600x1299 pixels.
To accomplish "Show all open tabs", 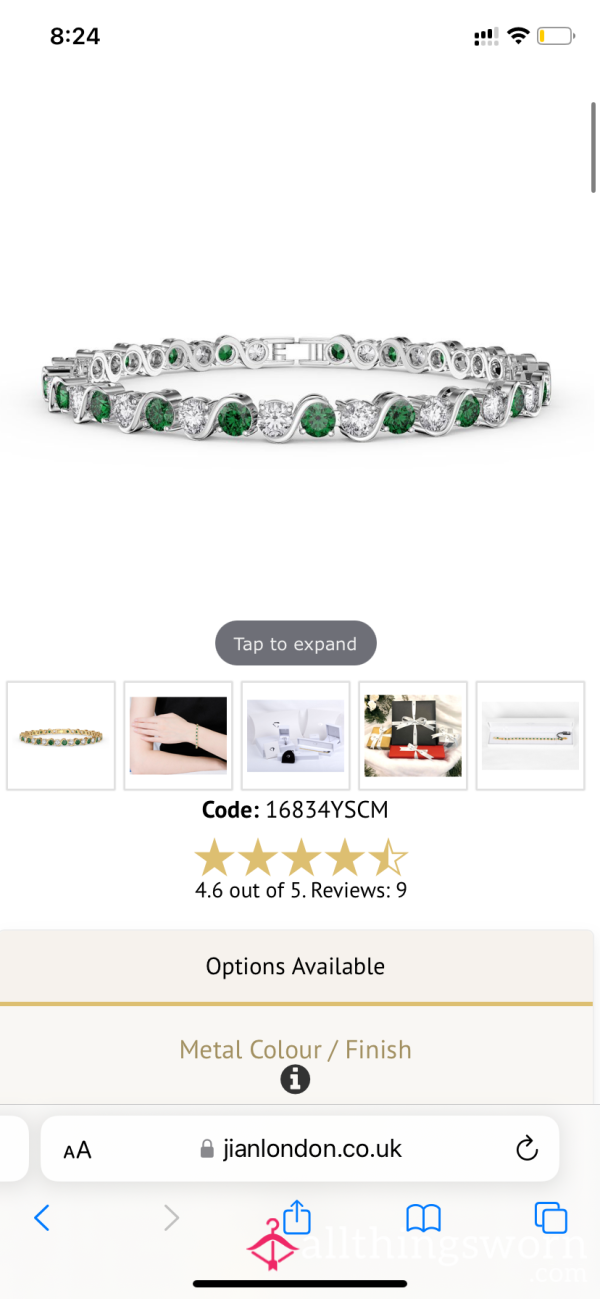I will [551, 1217].
